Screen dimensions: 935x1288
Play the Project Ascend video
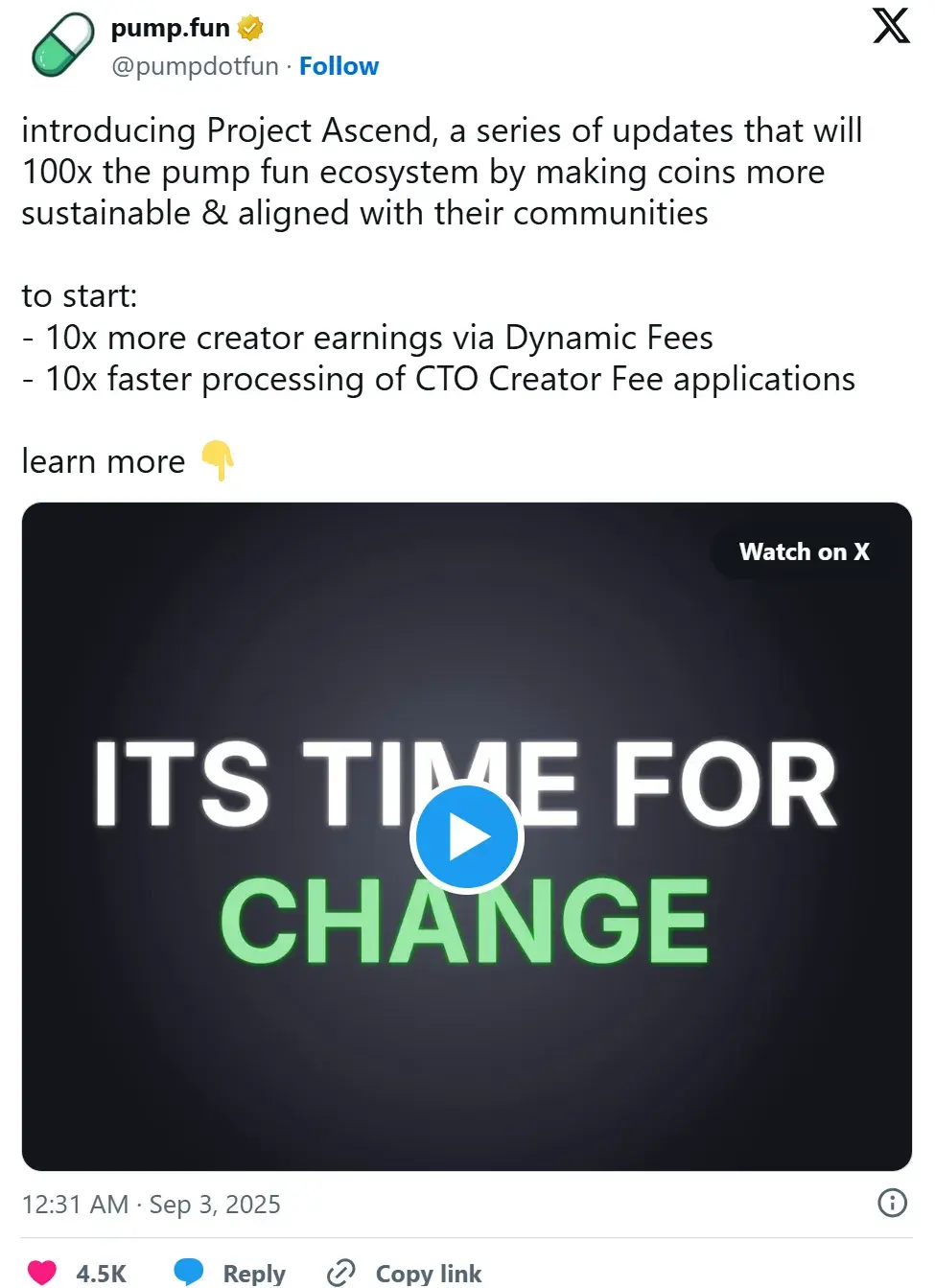tap(467, 838)
